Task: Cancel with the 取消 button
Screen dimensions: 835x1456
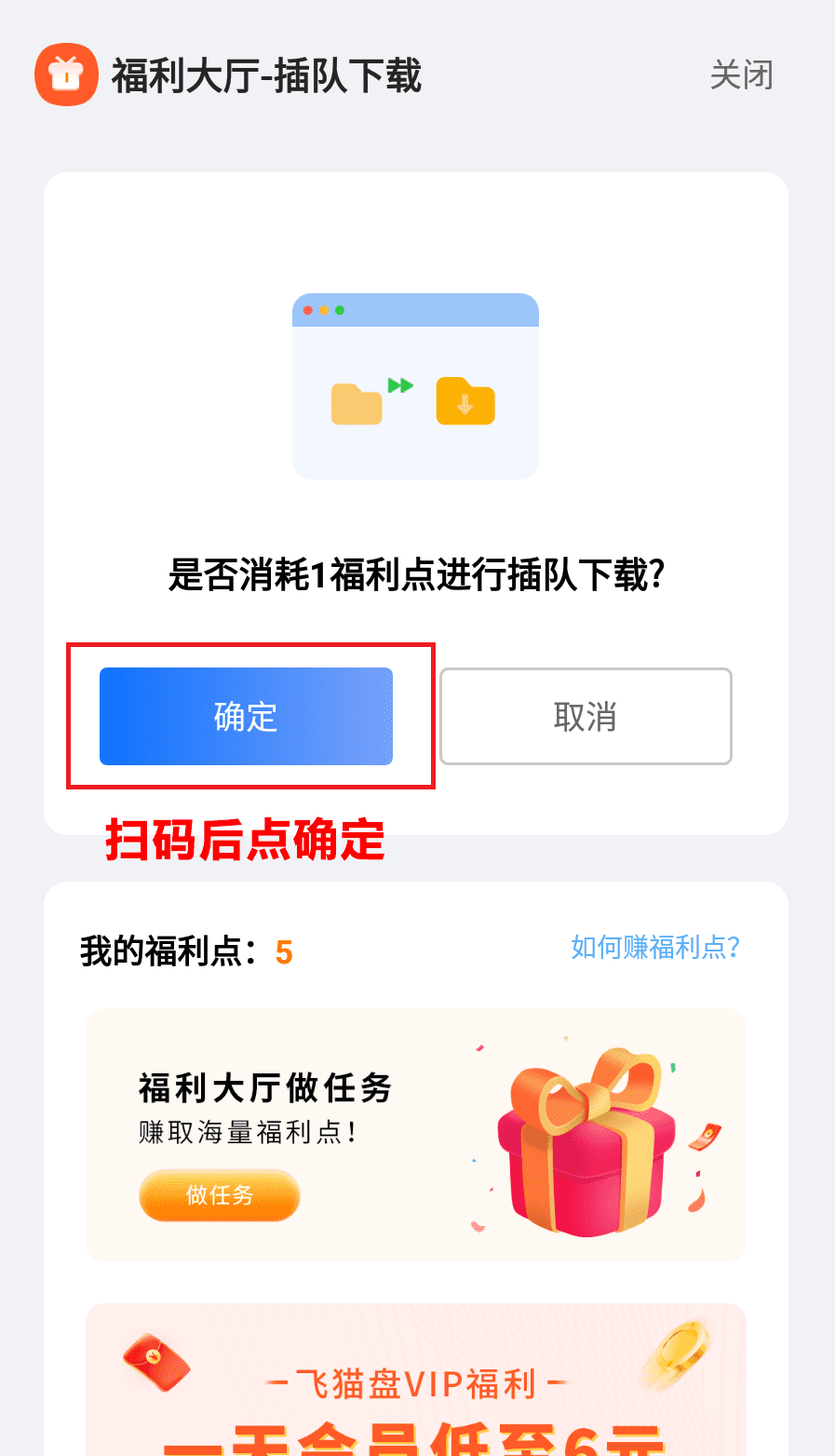Action: tap(586, 717)
